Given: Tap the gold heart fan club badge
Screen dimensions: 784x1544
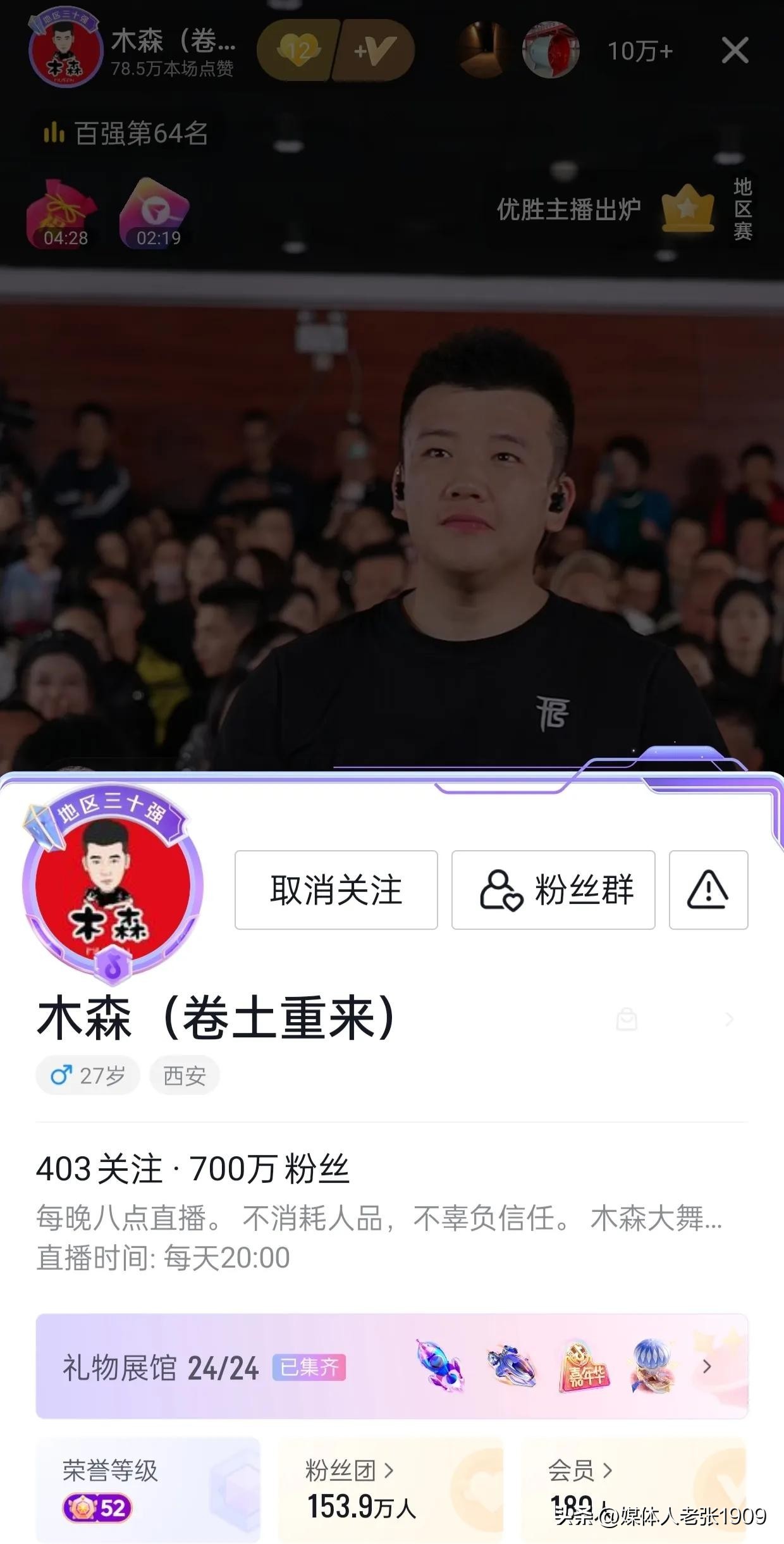Looking at the screenshot, I should coord(298,51).
